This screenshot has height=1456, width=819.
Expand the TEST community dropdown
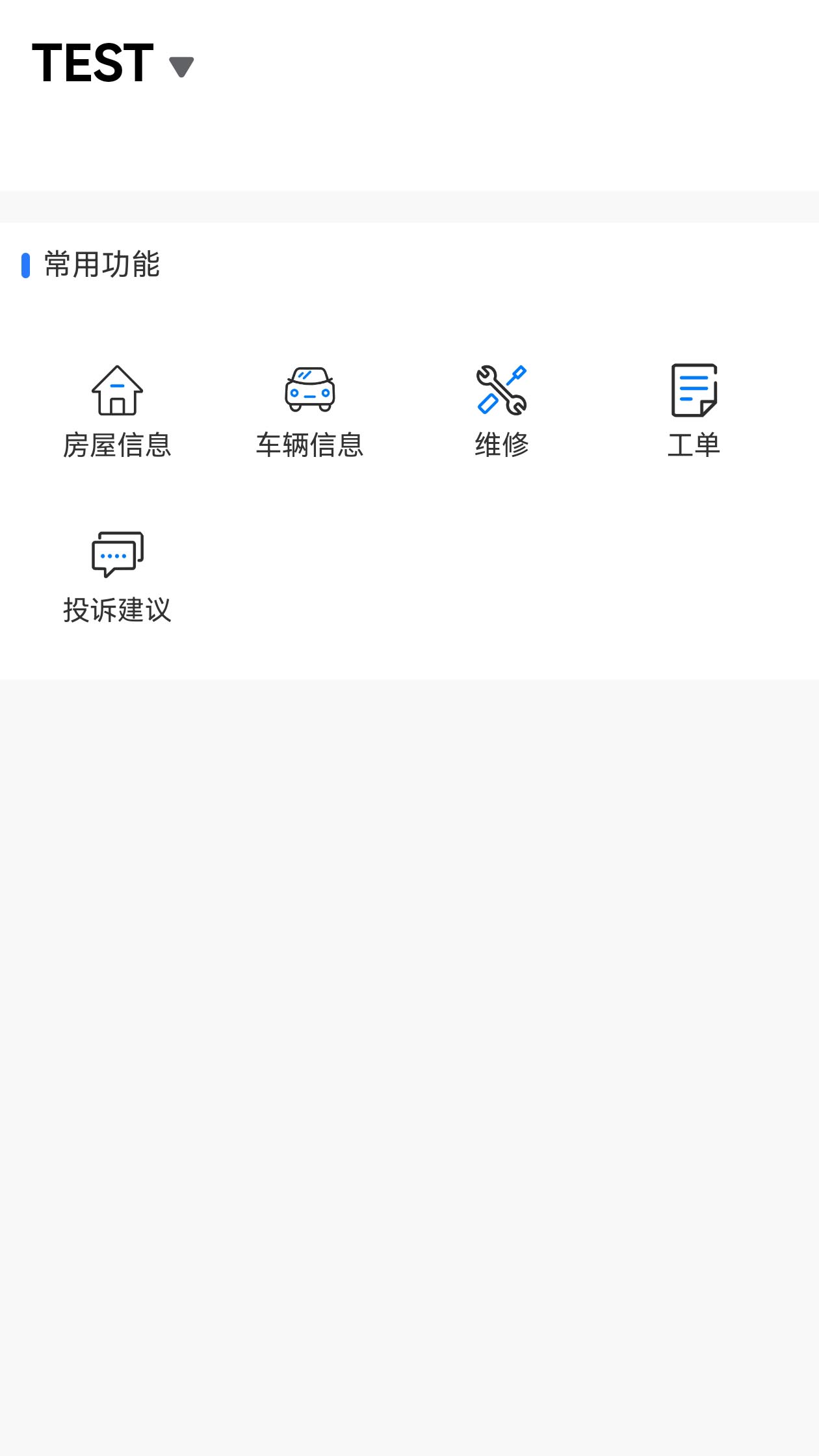180,66
